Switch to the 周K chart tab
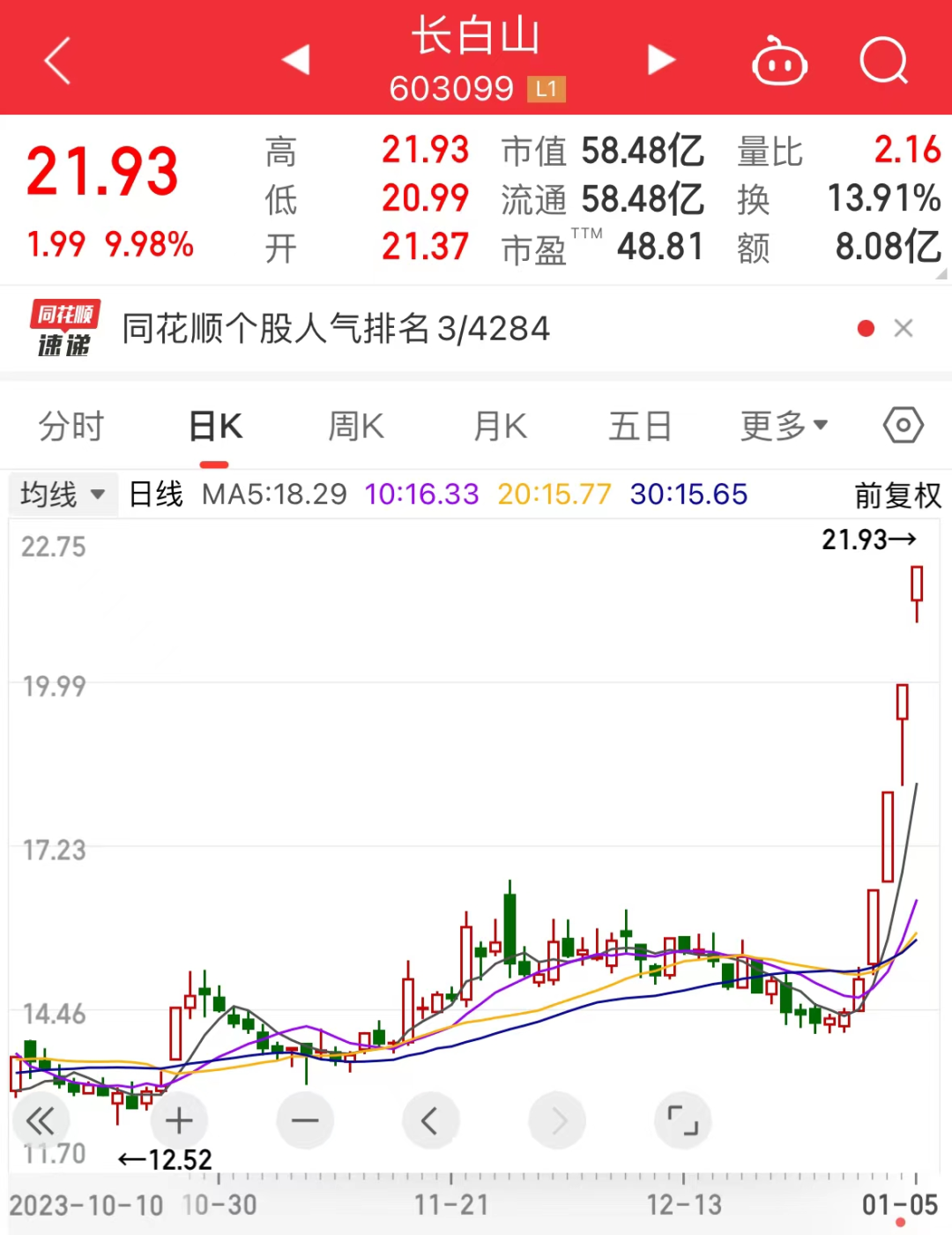 (x=356, y=427)
